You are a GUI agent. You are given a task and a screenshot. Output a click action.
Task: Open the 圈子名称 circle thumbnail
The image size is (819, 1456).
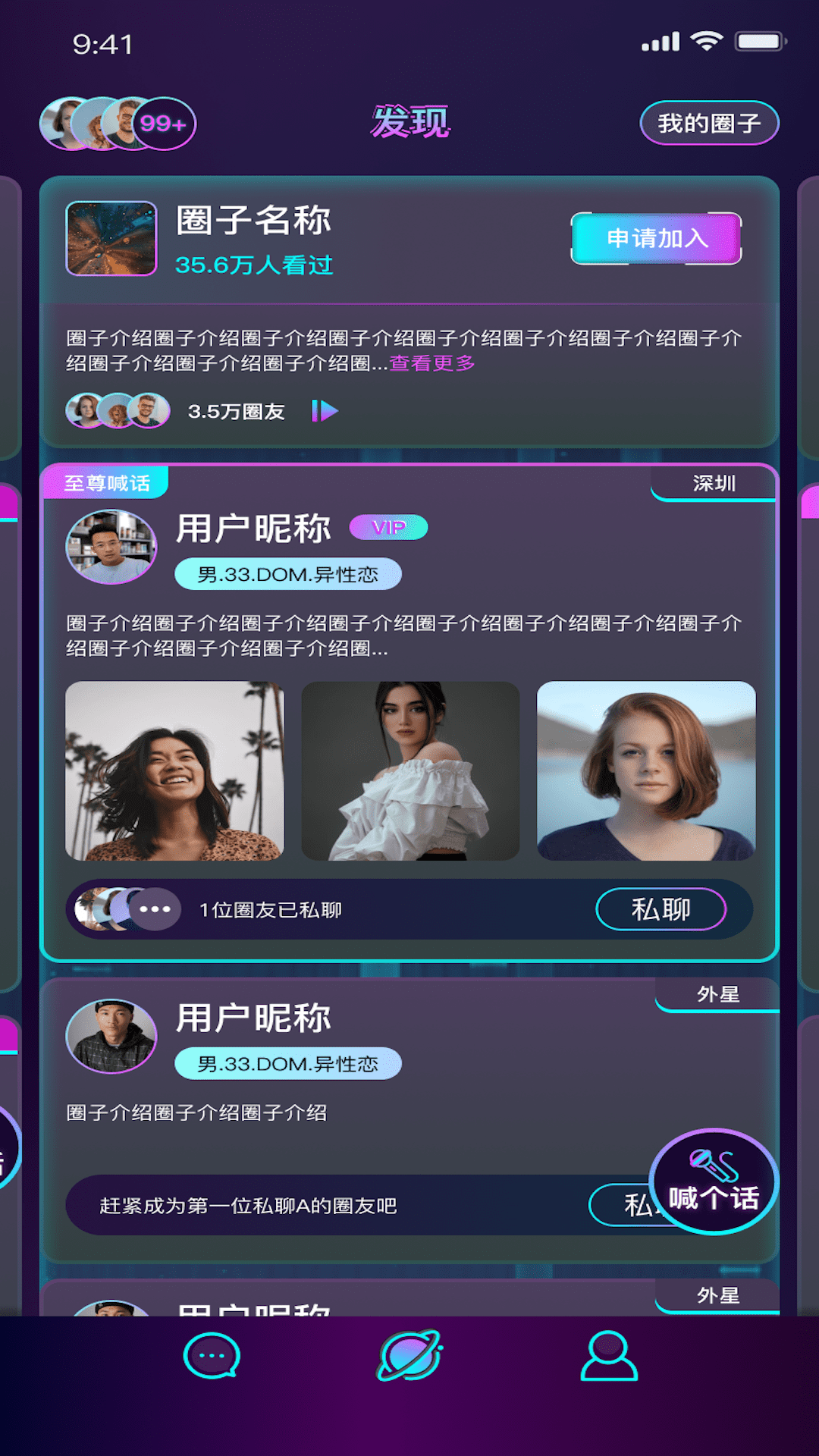[x=111, y=238]
